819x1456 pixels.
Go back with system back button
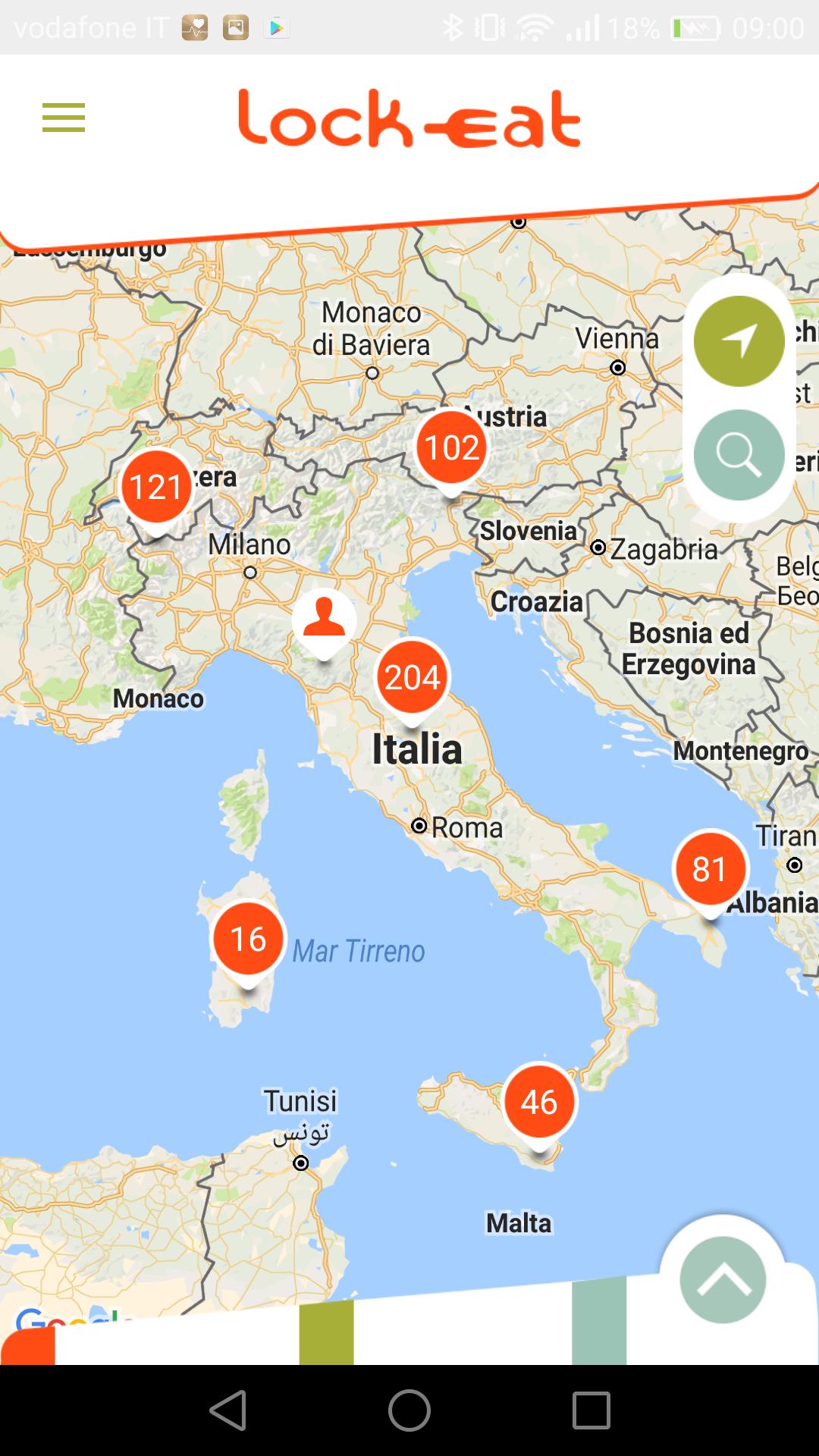227,1410
